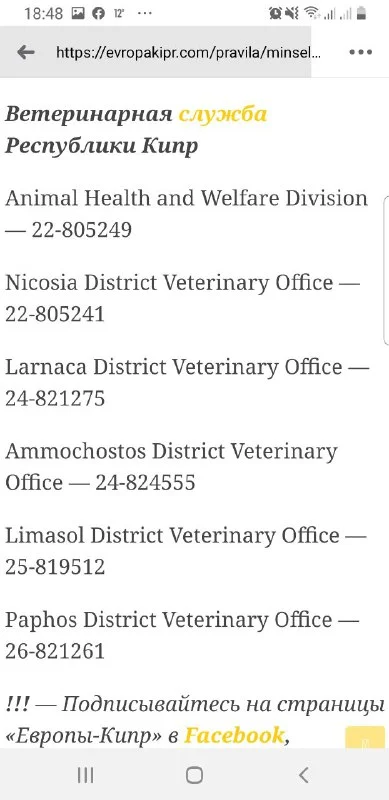Go back with the toolbar arrow
The image size is (389, 800).
pos(26,52)
